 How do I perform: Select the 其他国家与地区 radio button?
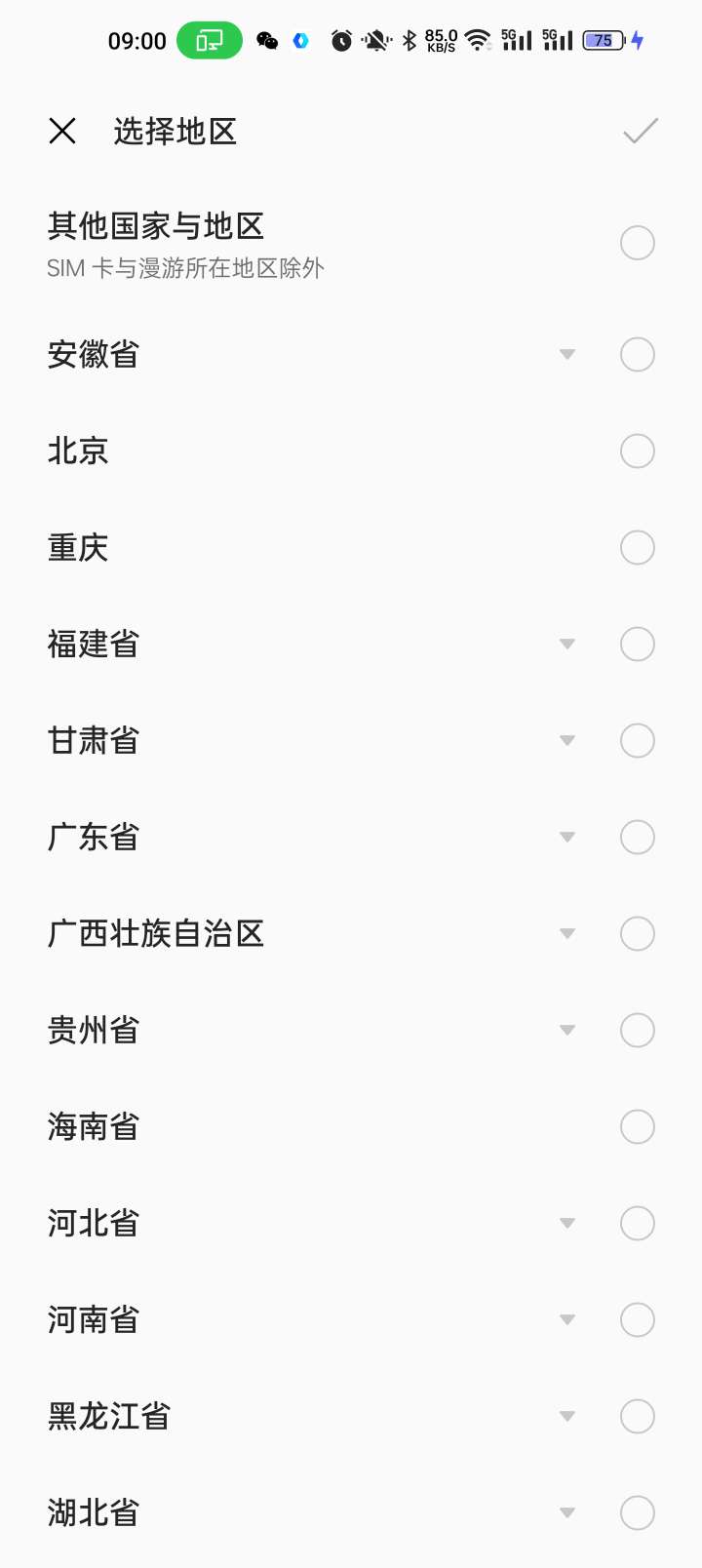638,243
